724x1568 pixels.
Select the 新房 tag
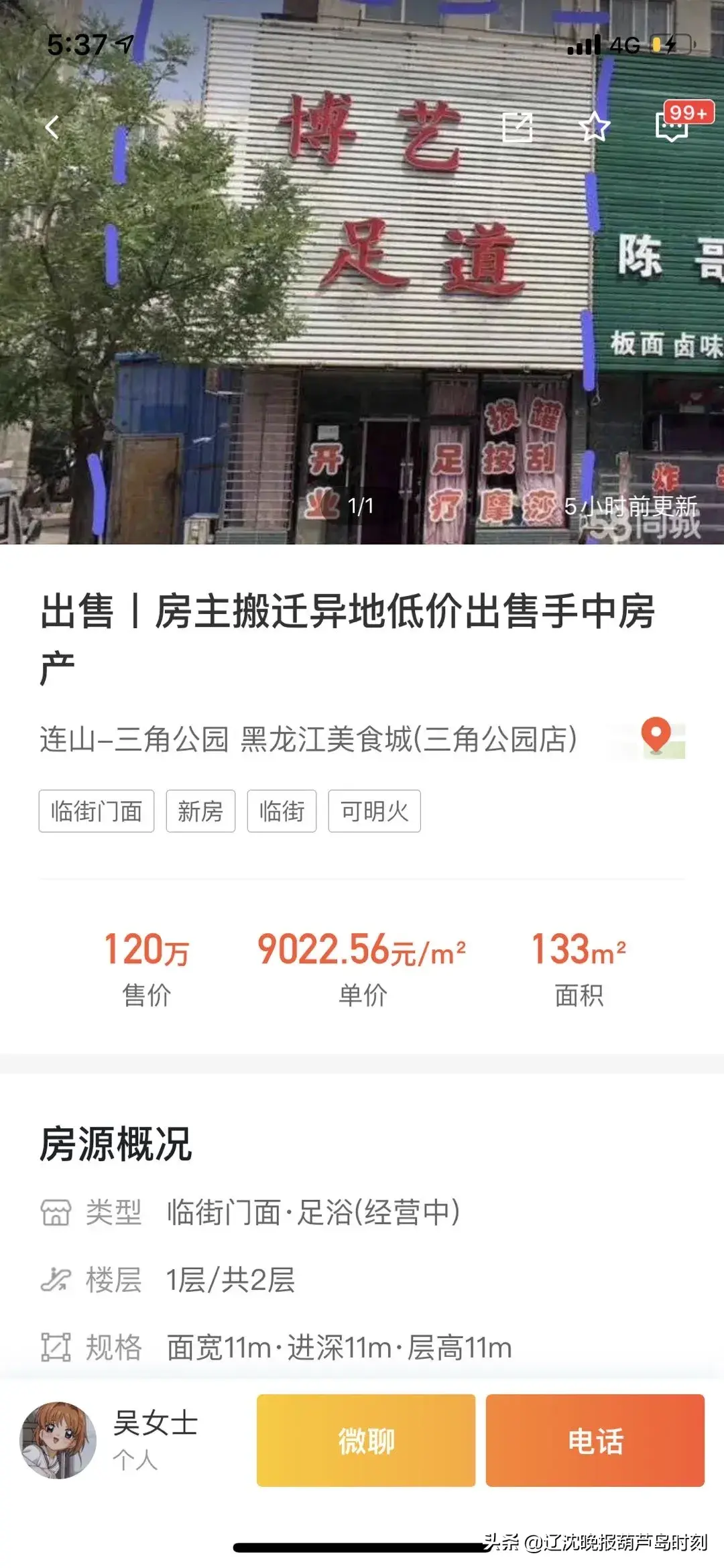click(201, 810)
